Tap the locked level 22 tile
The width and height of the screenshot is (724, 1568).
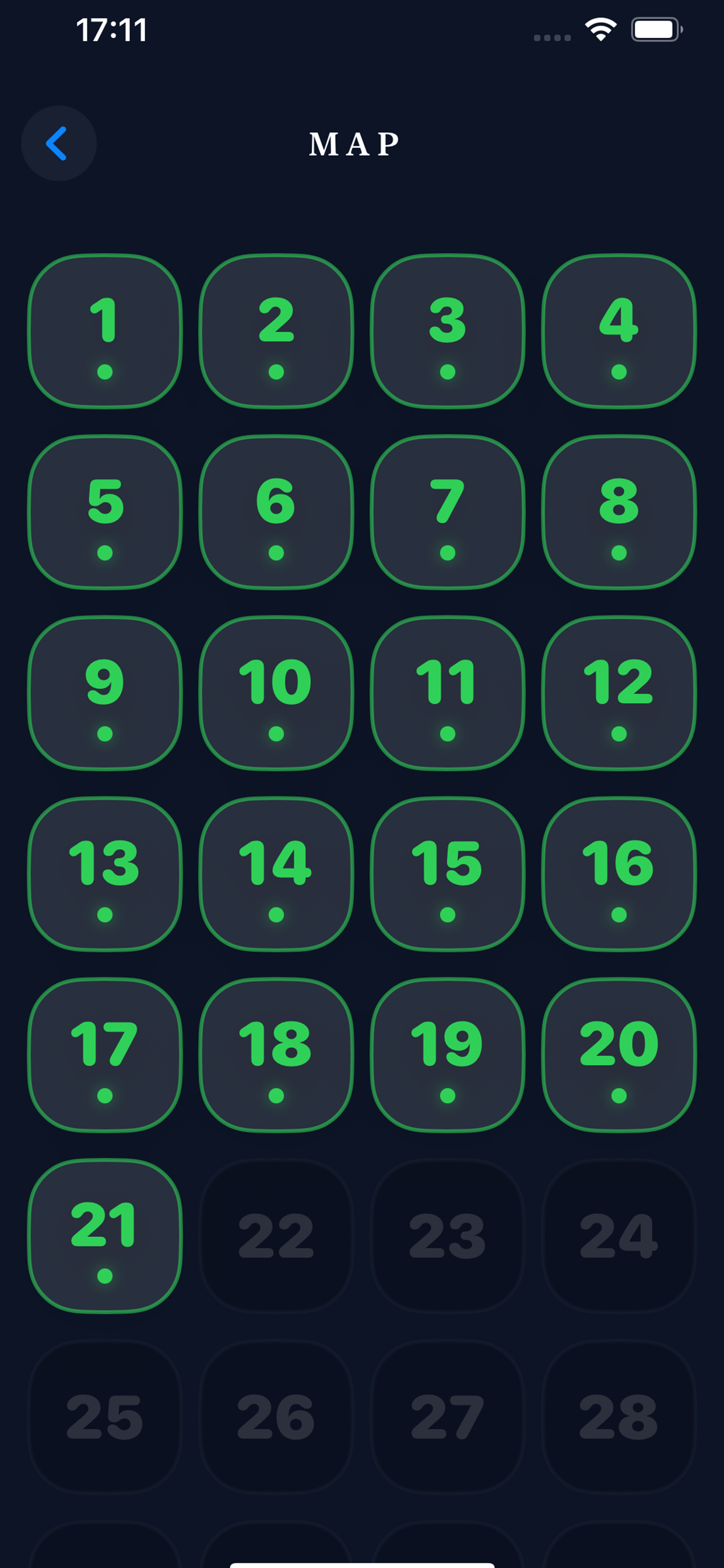pyautogui.click(x=276, y=1235)
